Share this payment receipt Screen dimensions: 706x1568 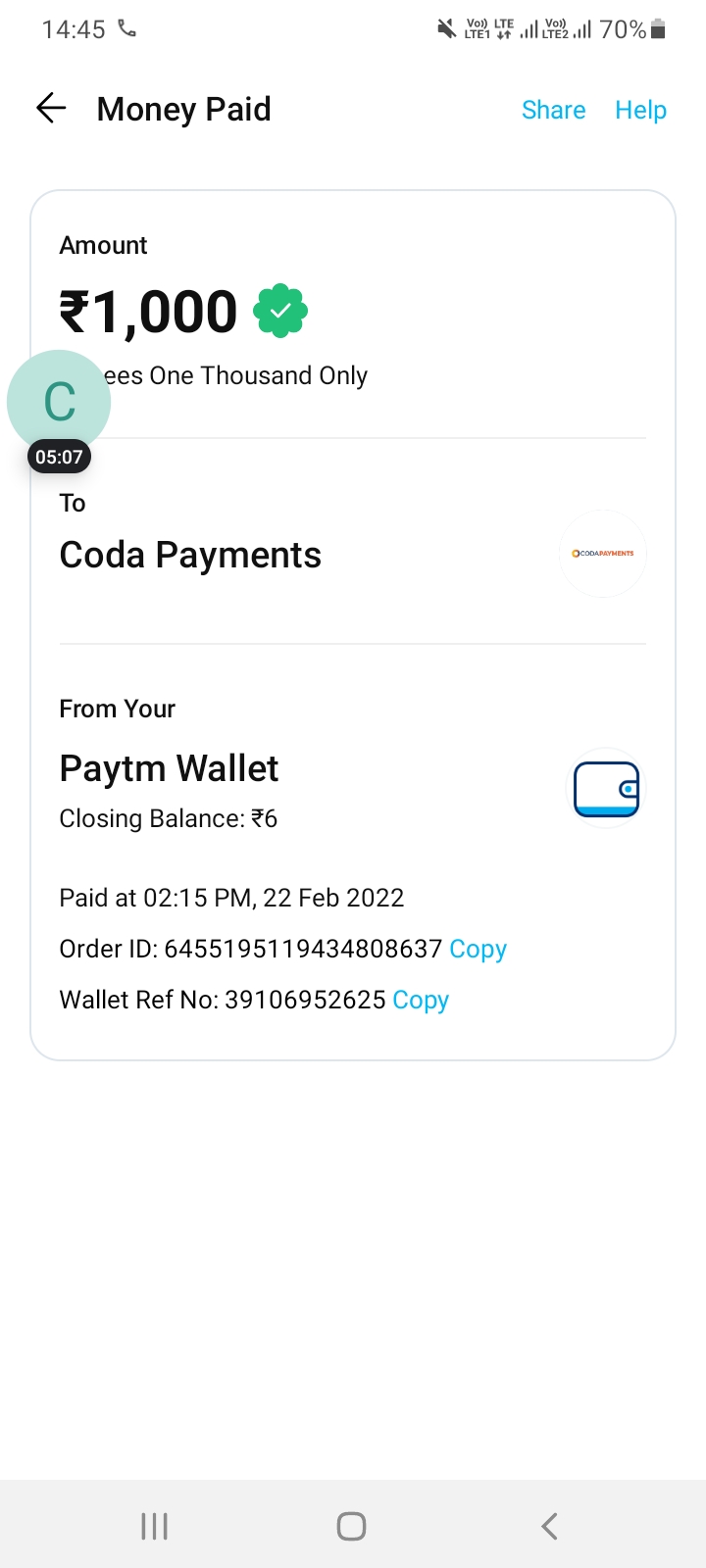553,110
